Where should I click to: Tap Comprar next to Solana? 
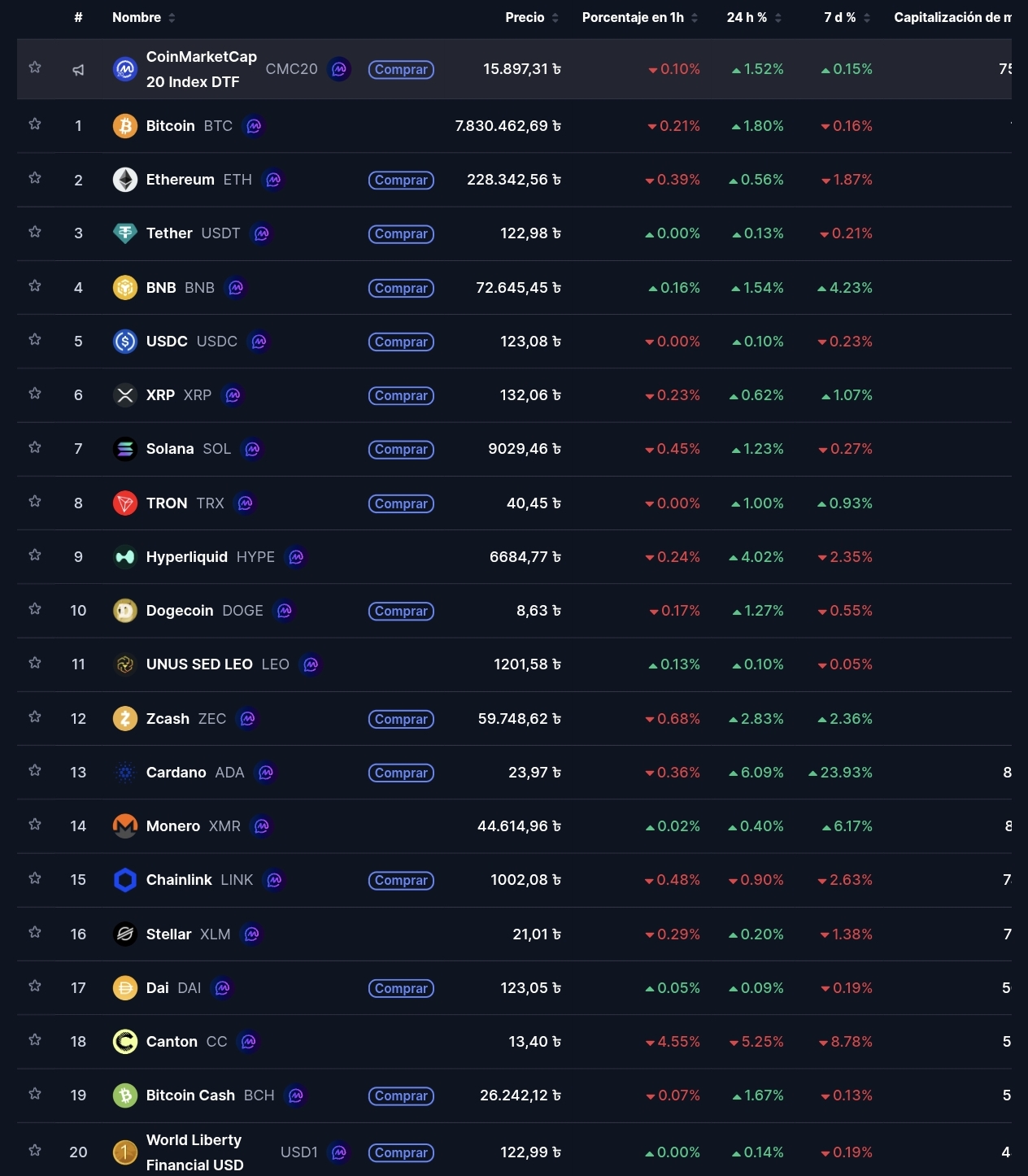click(401, 449)
